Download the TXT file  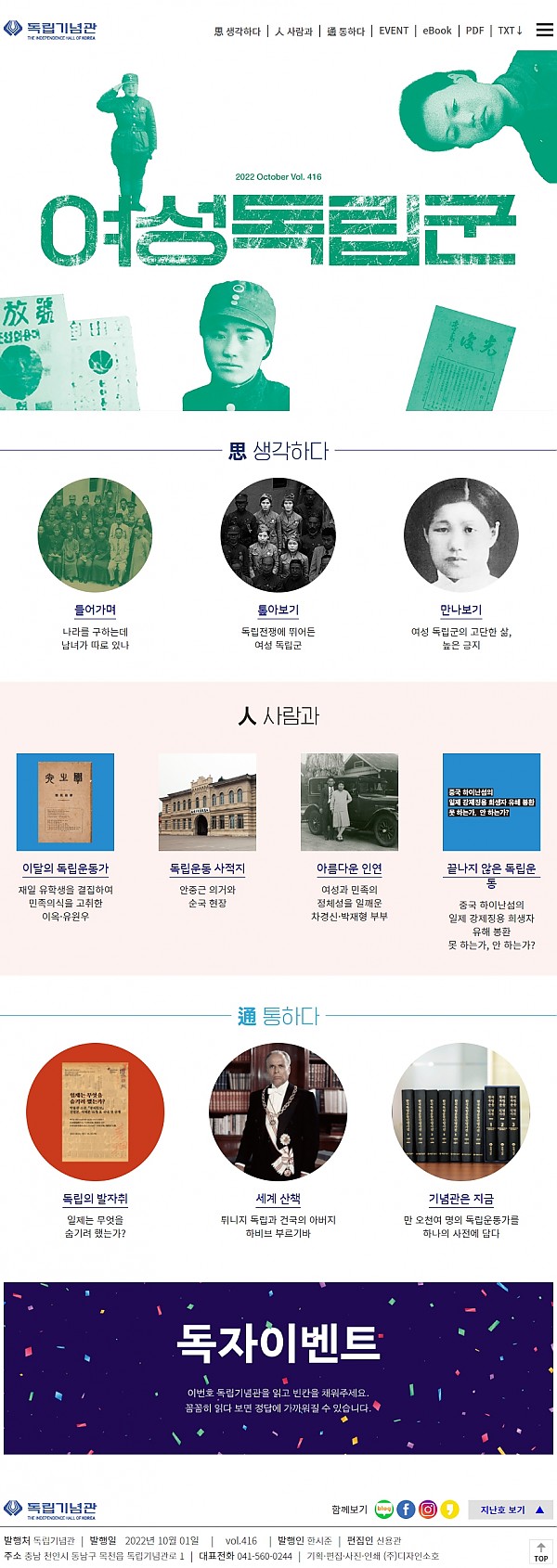click(x=510, y=31)
